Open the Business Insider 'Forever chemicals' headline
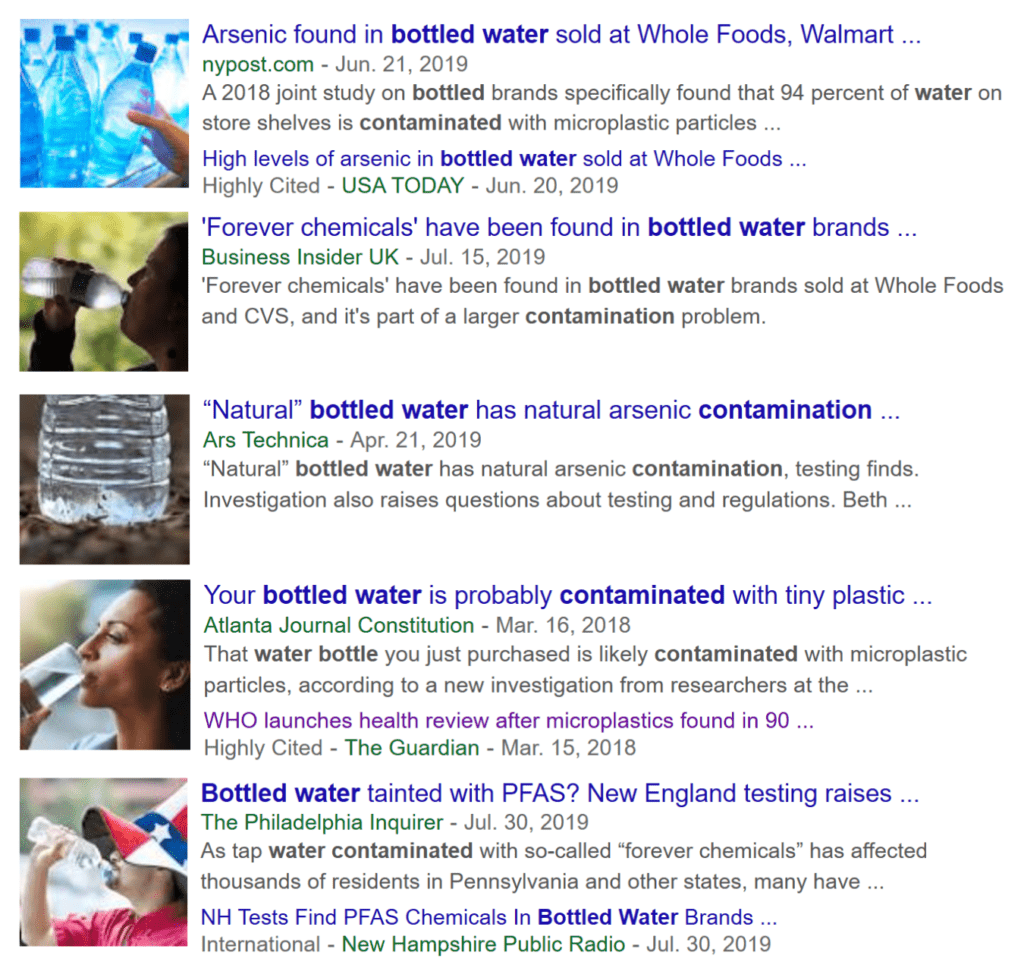This screenshot has width=1024, height=971. (x=559, y=227)
